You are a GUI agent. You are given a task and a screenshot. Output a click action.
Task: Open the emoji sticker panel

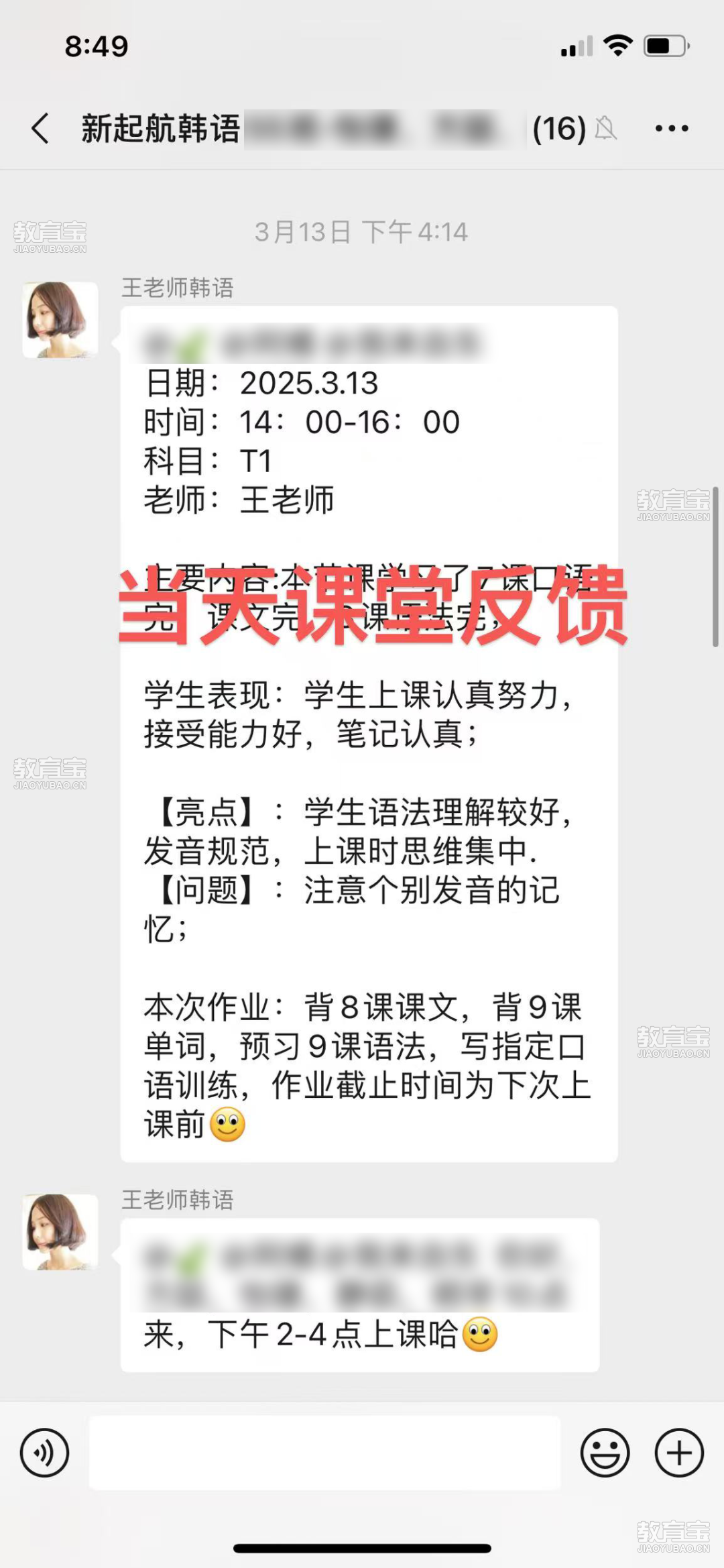(x=605, y=1453)
